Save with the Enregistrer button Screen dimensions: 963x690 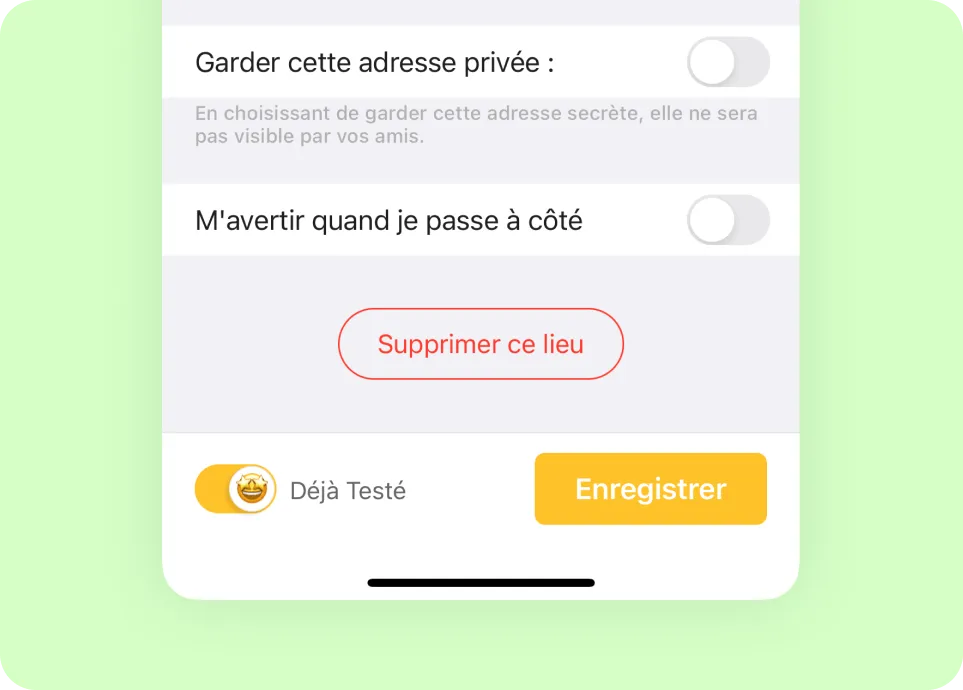(x=650, y=489)
